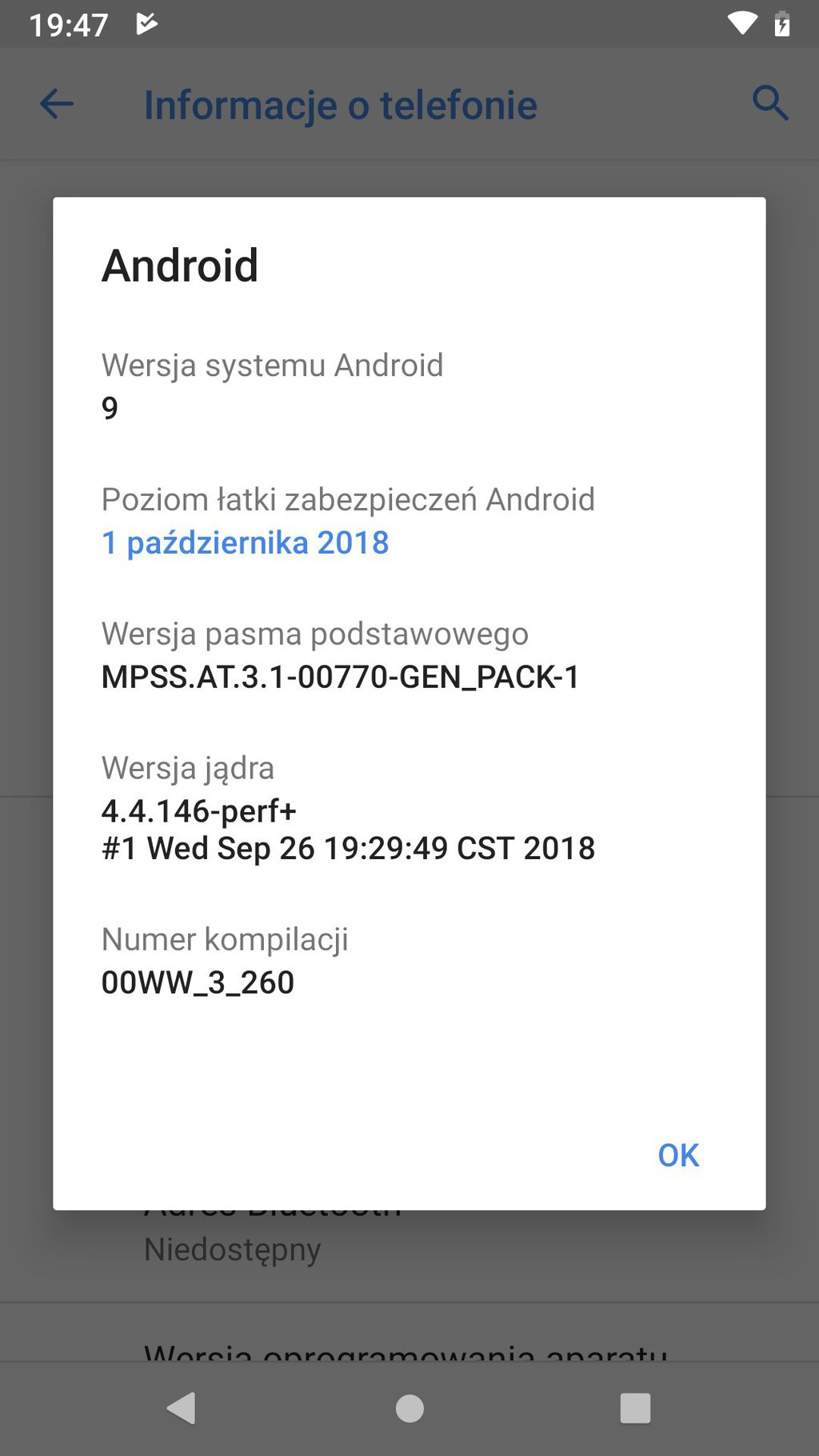Tap Wersja systemu Android entry
This screenshot has width=819, height=1456.
click(x=272, y=386)
